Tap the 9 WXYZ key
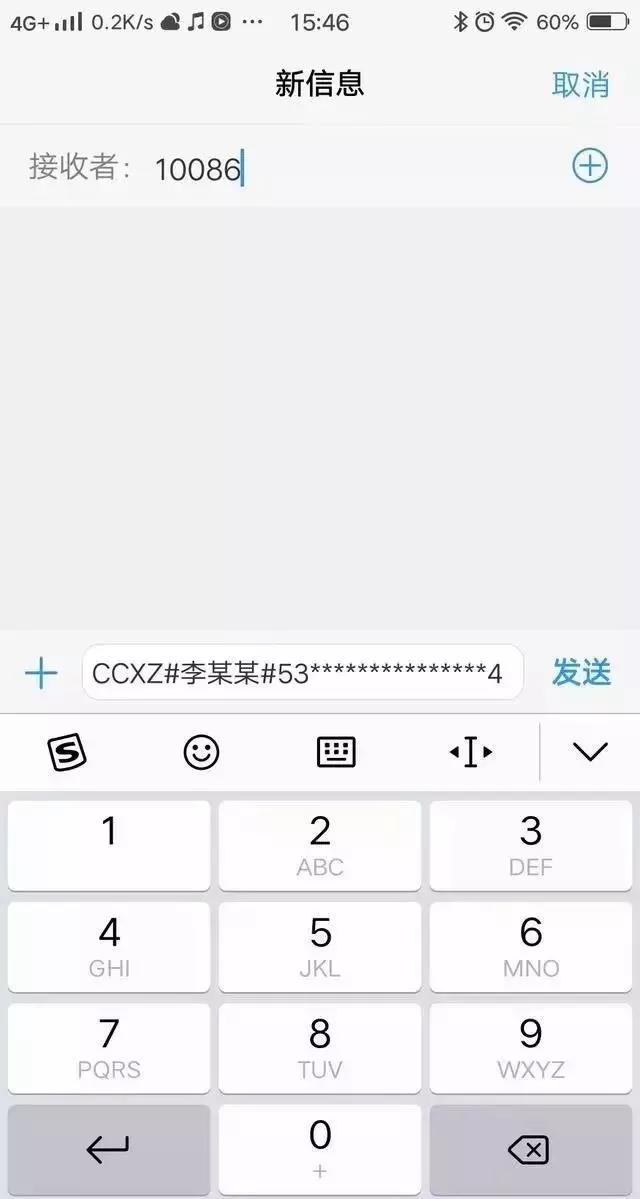 click(531, 1048)
